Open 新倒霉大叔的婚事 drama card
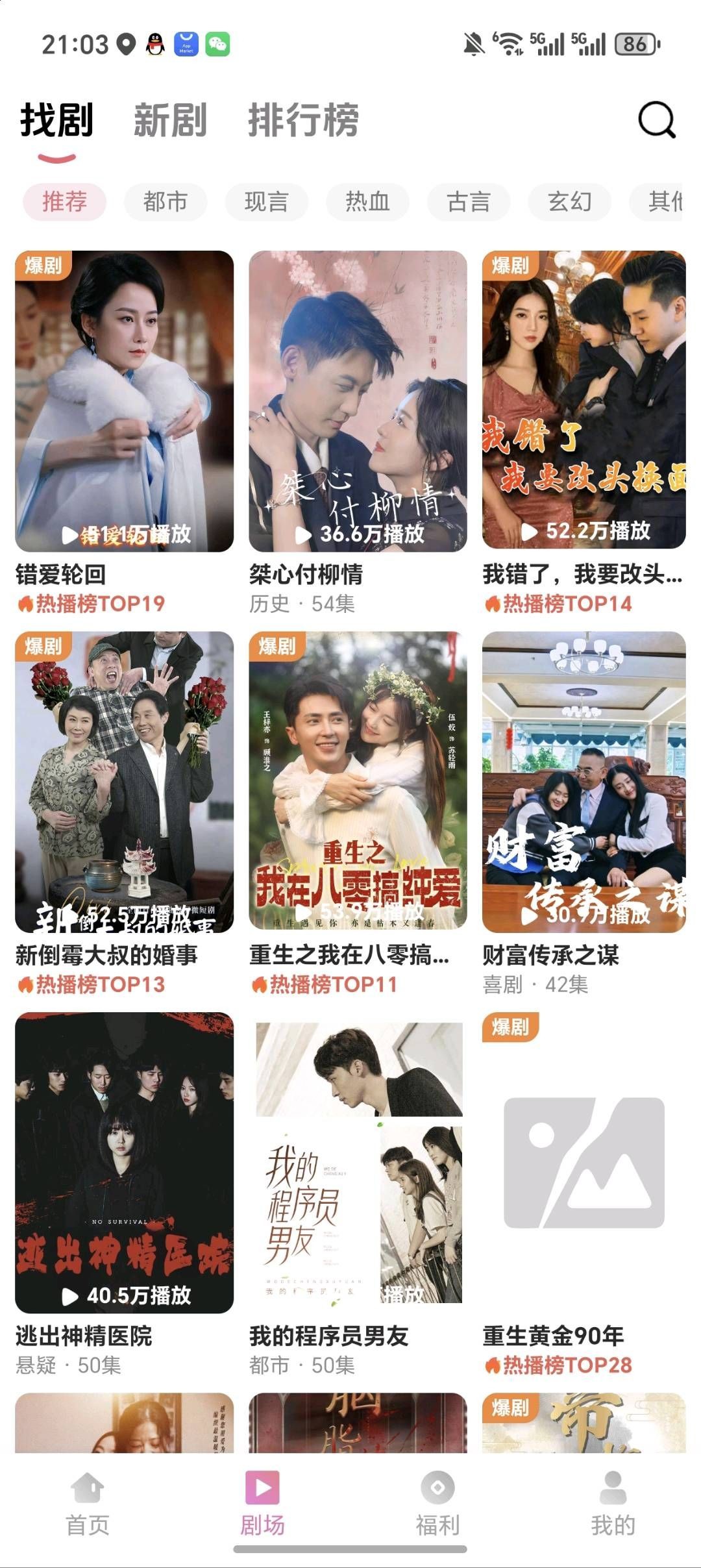The width and height of the screenshot is (701, 1568). 124,782
